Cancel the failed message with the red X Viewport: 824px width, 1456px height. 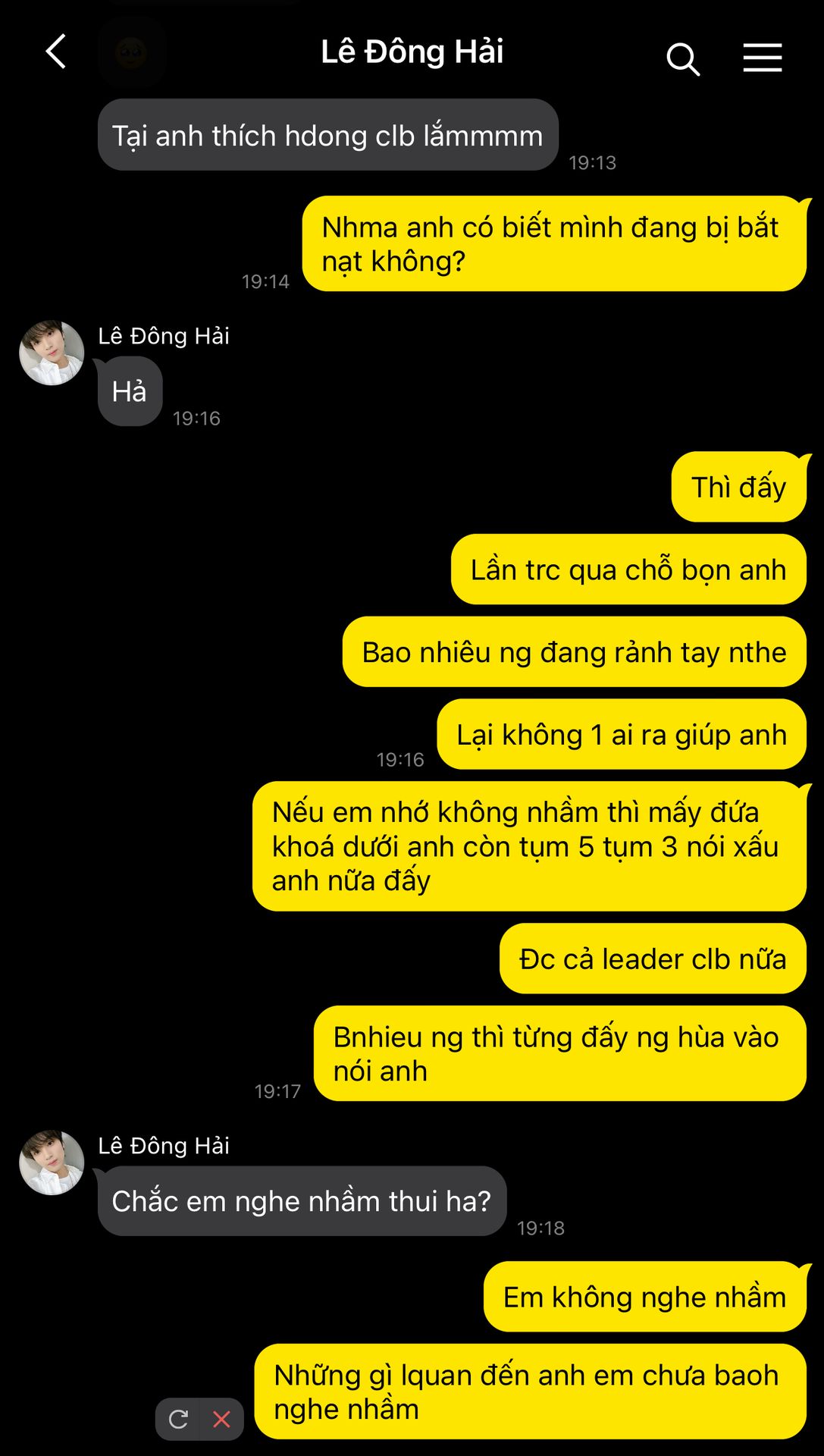(221, 1419)
